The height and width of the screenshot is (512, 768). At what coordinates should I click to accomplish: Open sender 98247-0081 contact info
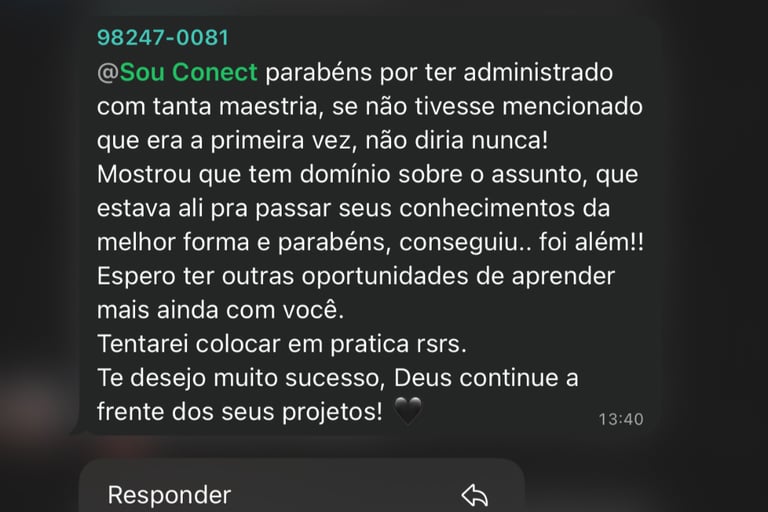163,38
